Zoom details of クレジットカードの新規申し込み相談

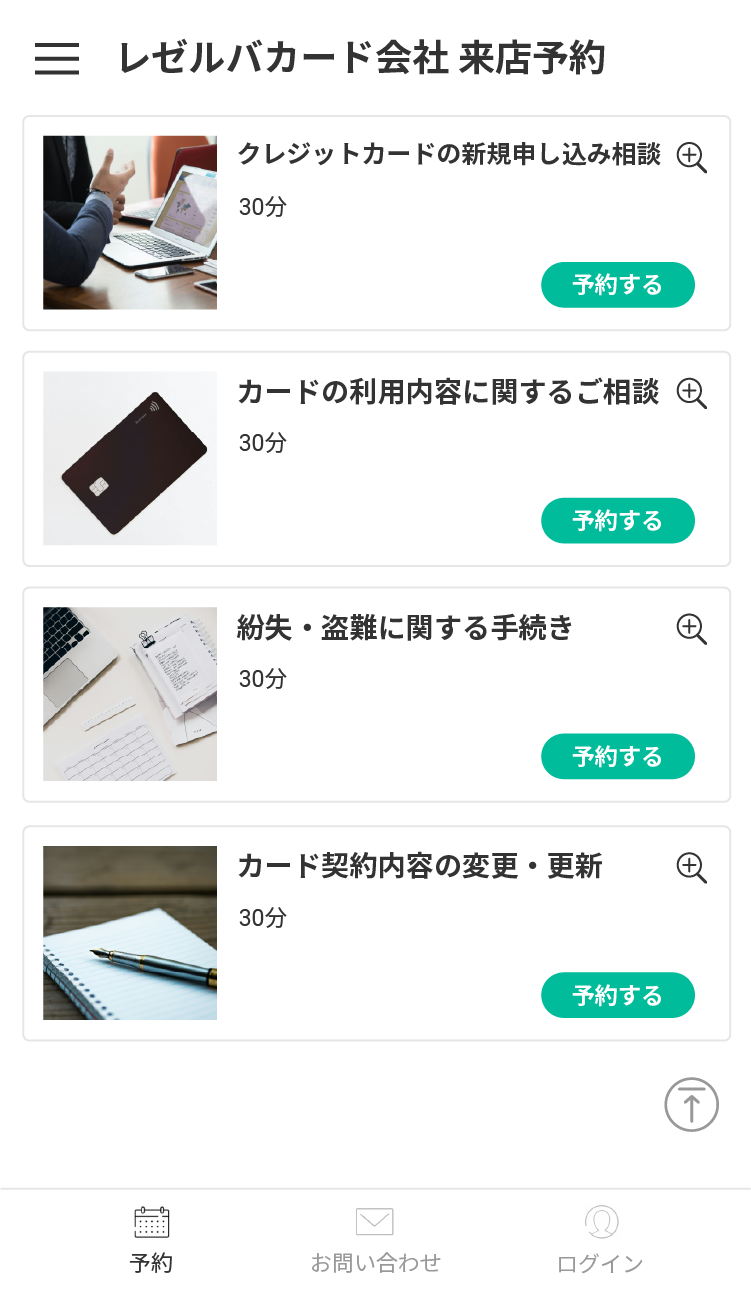pos(692,157)
